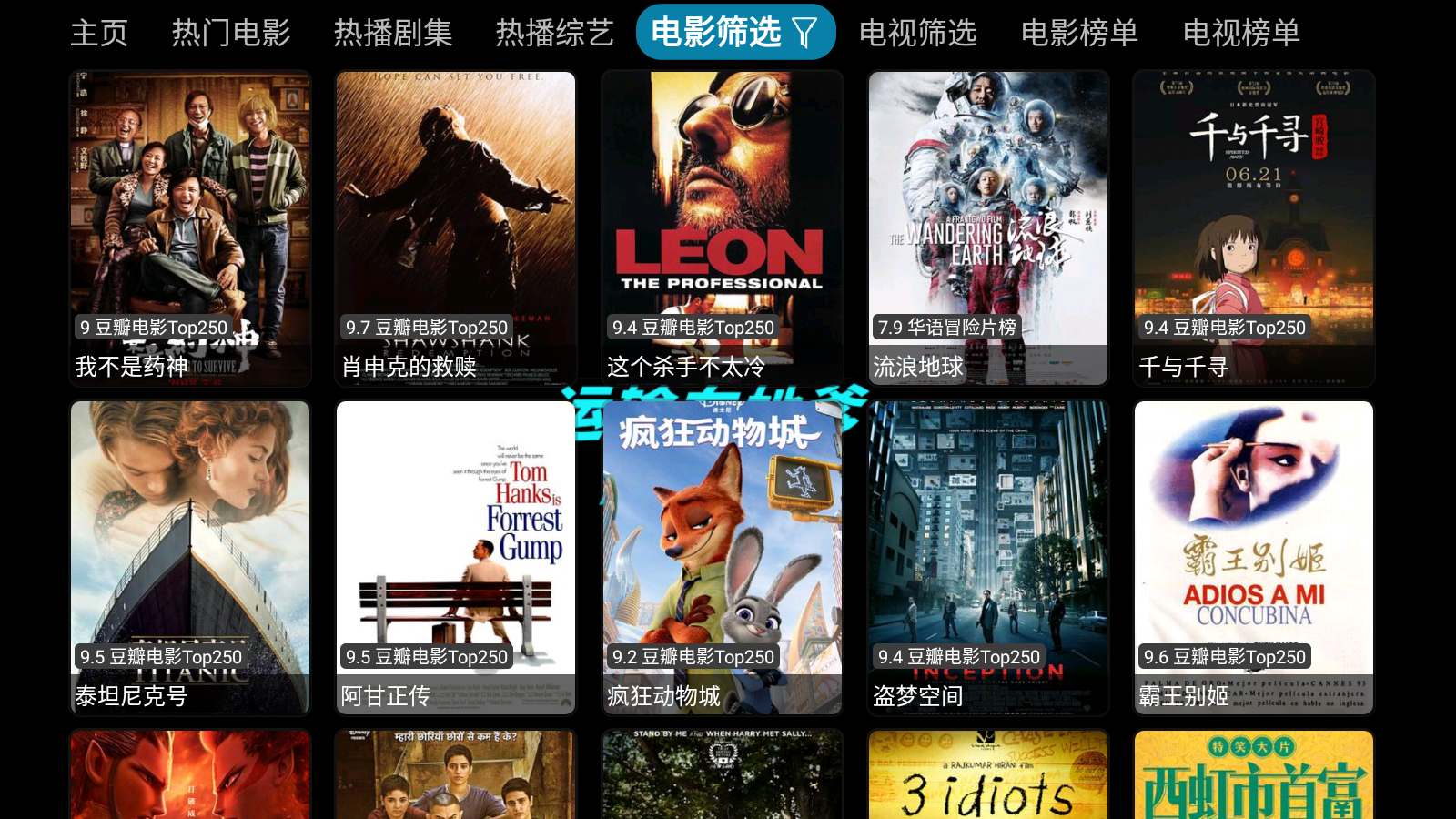The image size is (1456, 819).
Task: Open the 电视榜单 tab
Action: coord(1241,33)
